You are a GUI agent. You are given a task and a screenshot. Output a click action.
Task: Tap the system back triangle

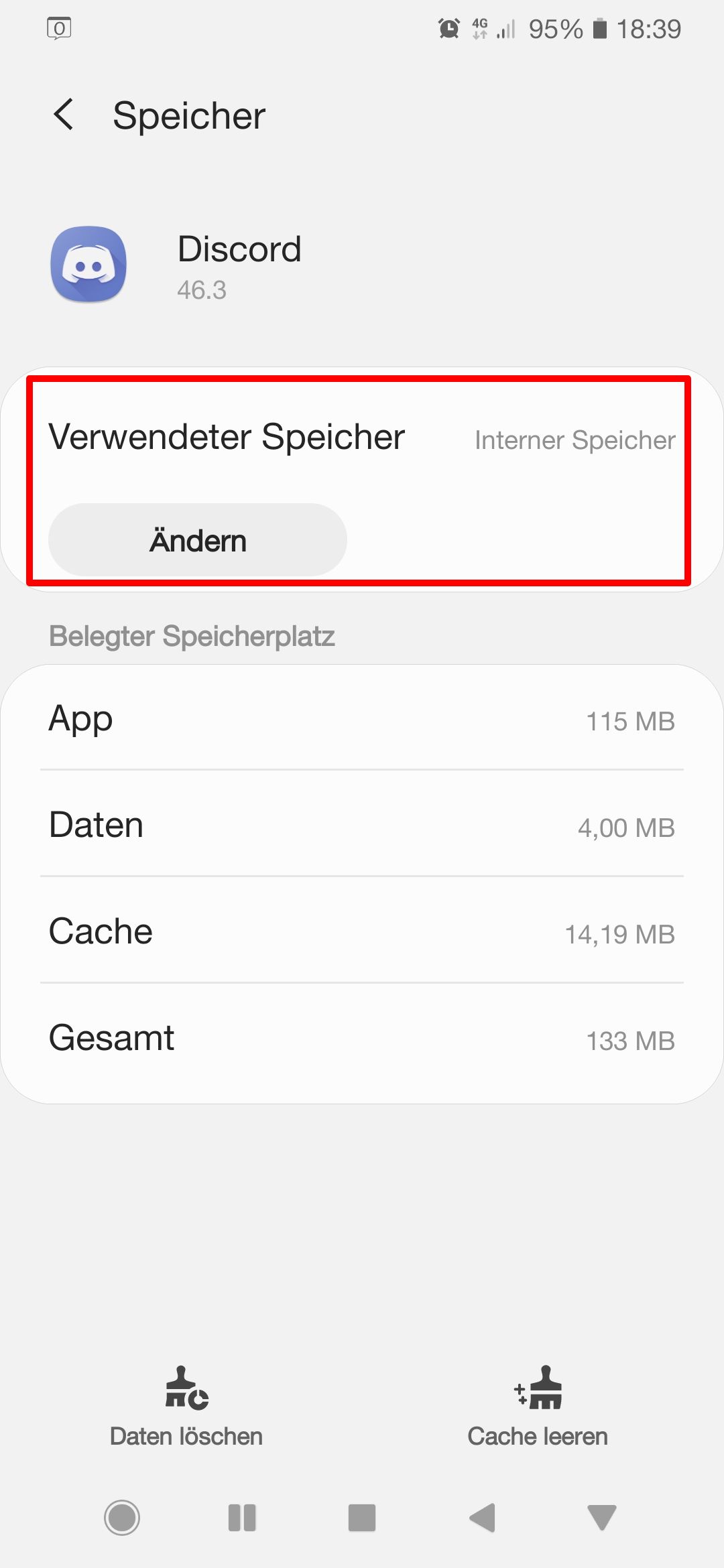tap(482, 1518)
